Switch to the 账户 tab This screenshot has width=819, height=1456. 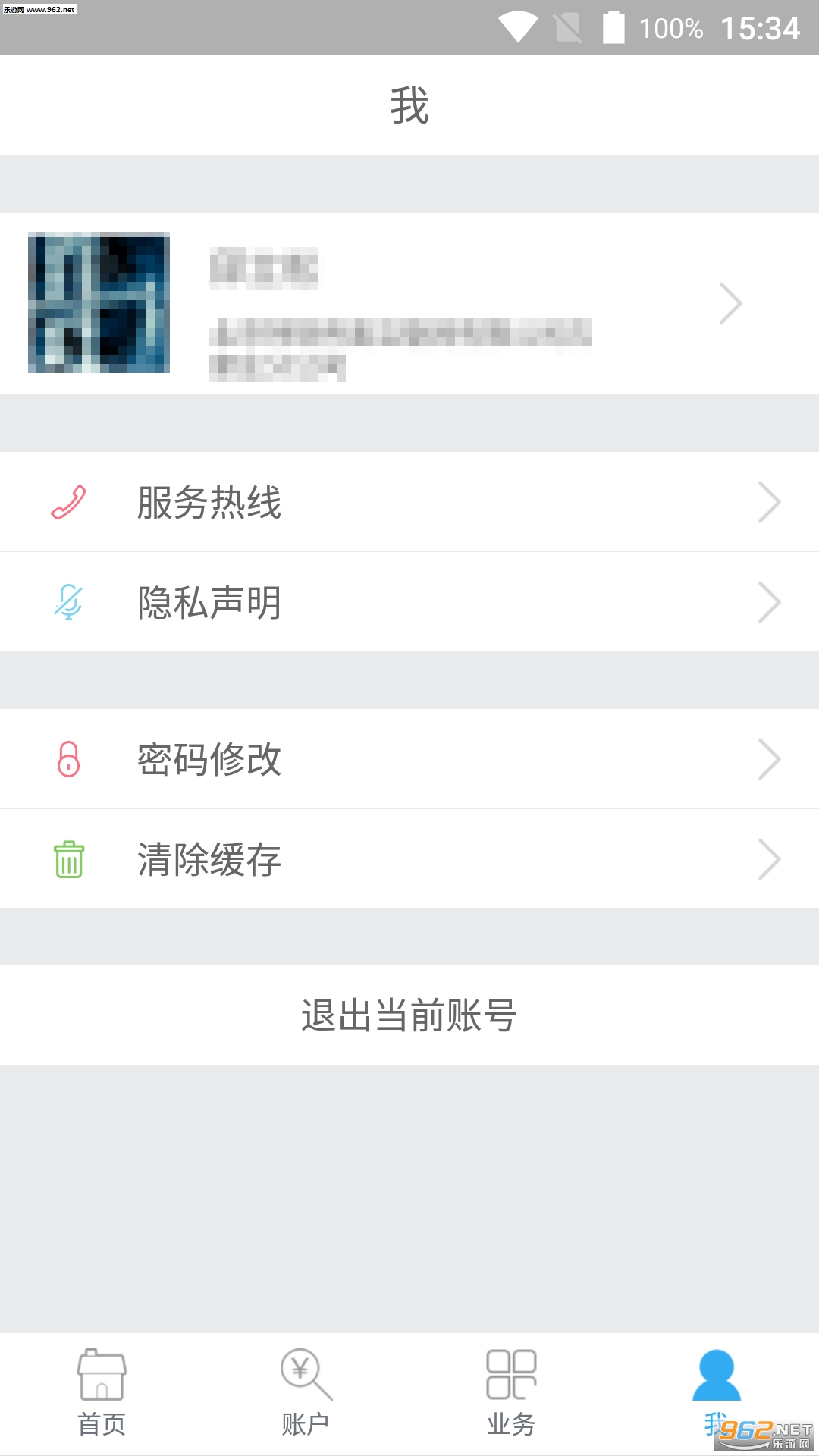pos(307,1399)
